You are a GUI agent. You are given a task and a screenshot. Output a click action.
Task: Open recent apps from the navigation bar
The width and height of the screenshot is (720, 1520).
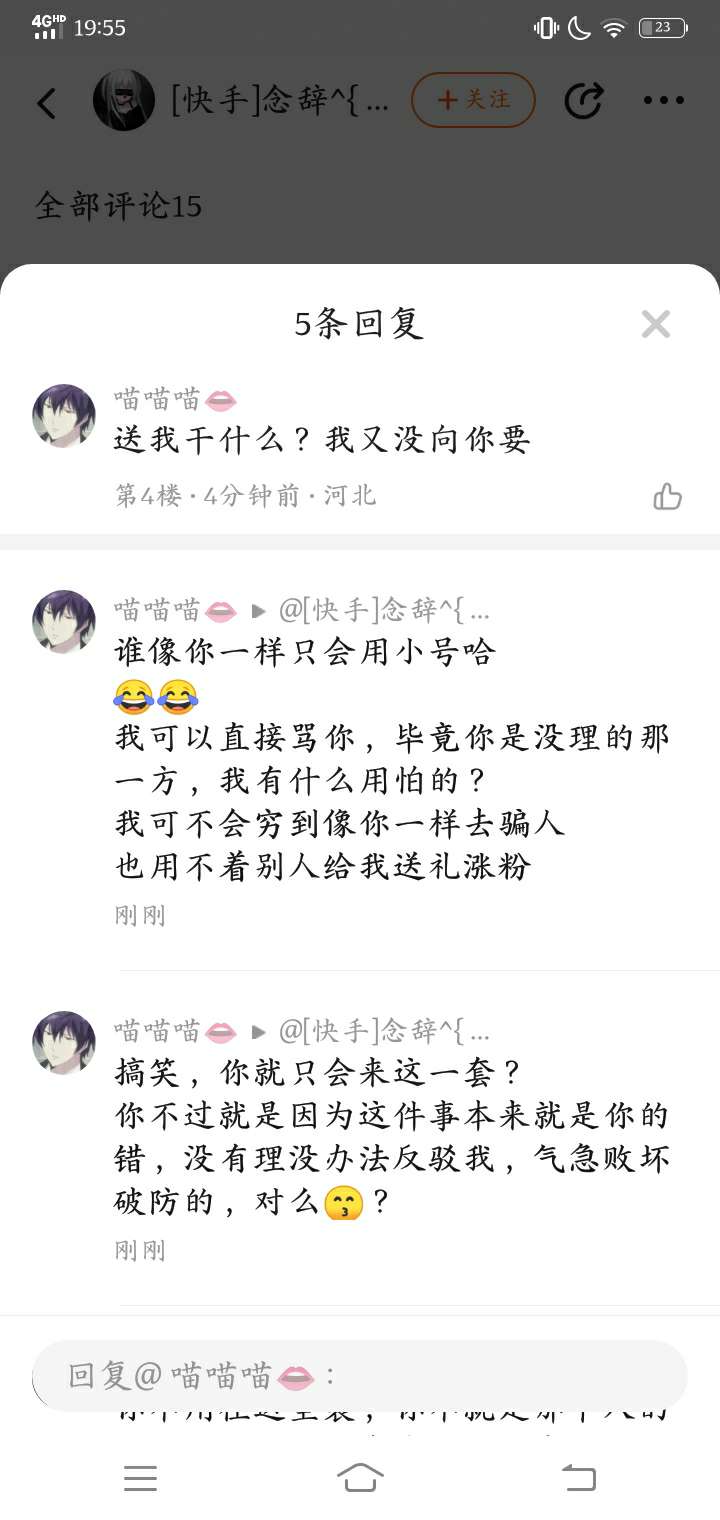[140, 1478]
